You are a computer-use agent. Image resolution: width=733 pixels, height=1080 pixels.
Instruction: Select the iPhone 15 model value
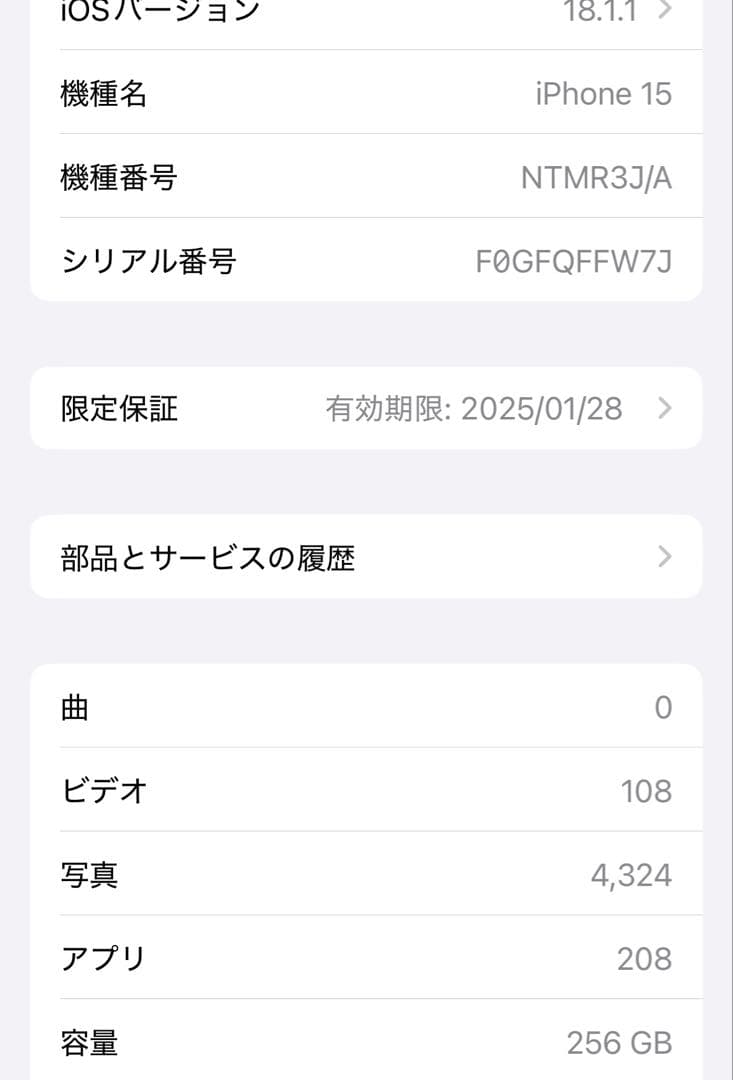click(605, 94)
